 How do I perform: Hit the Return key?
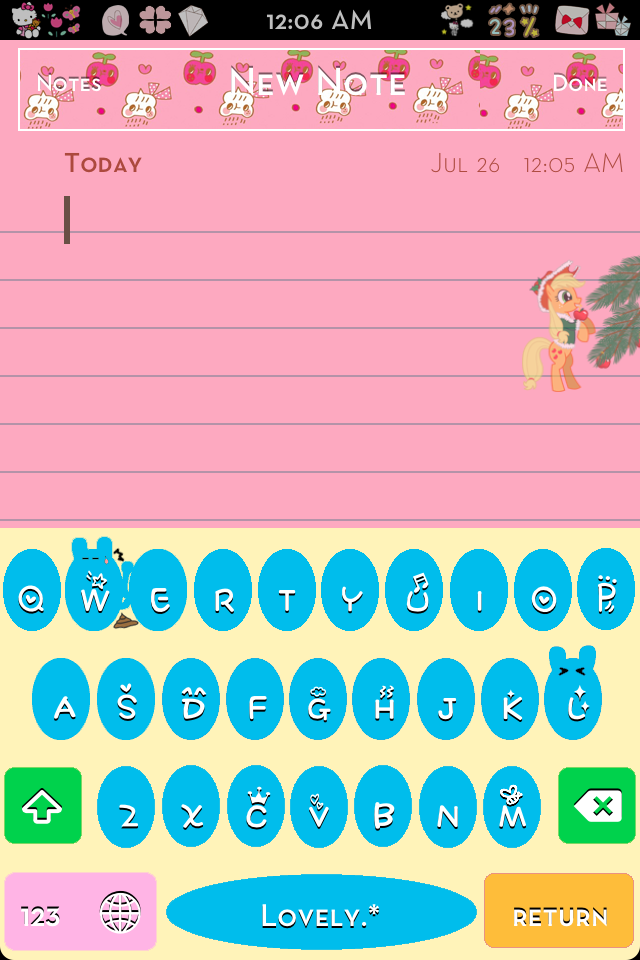click(x=559, y=914)
